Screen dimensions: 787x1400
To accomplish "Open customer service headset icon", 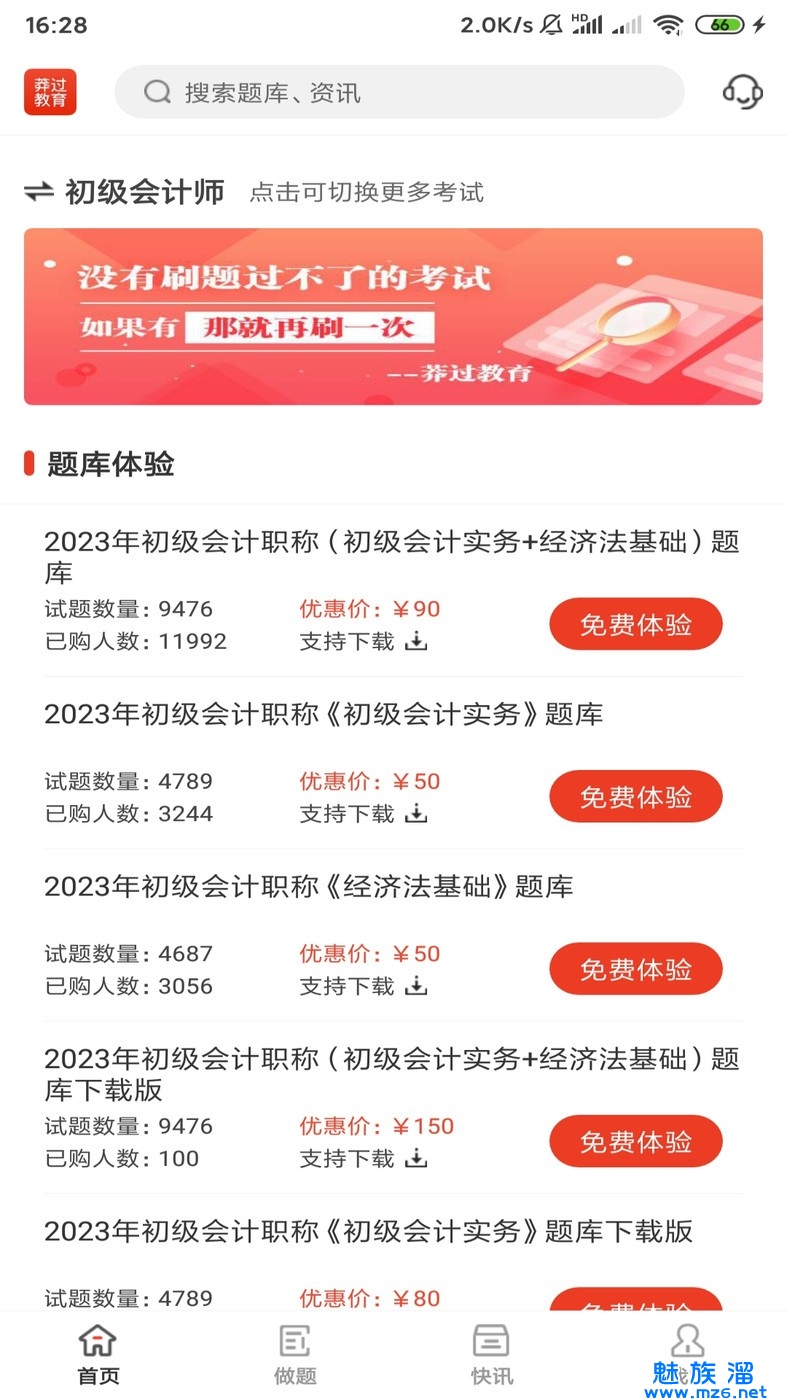I will click(x=742, y=93).
